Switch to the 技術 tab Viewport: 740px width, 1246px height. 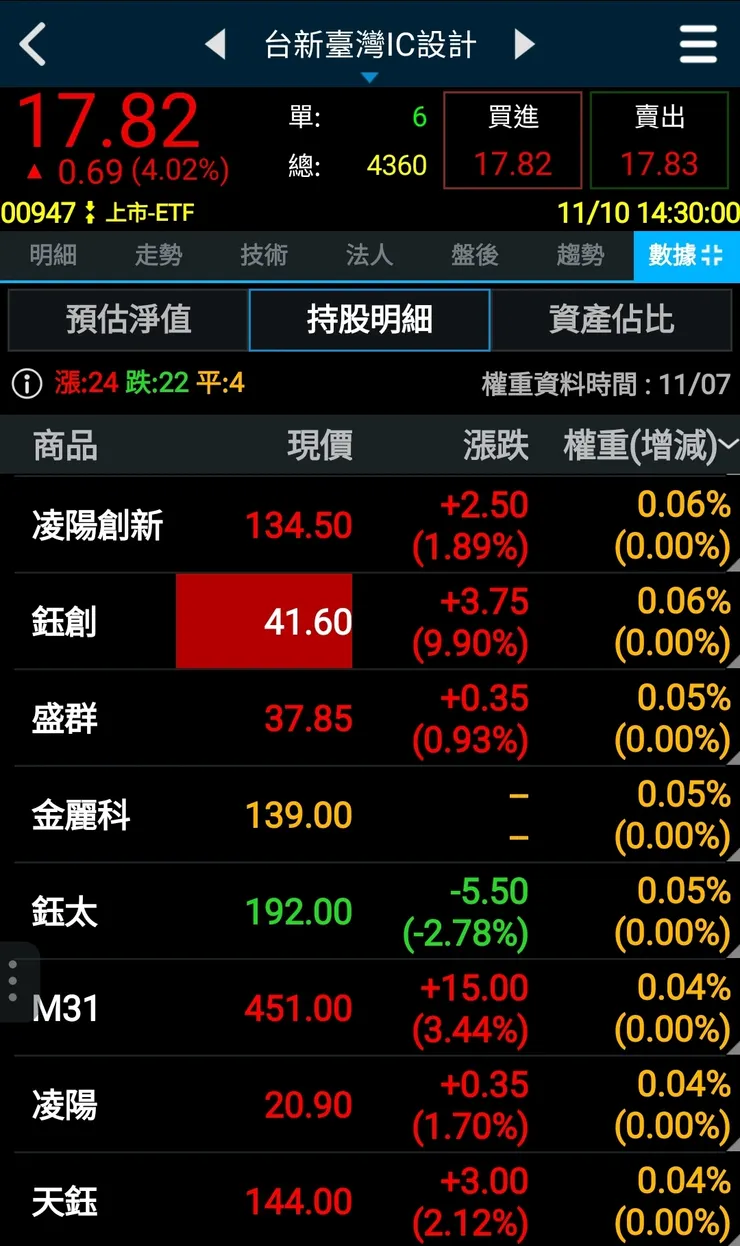click(262, 257)
